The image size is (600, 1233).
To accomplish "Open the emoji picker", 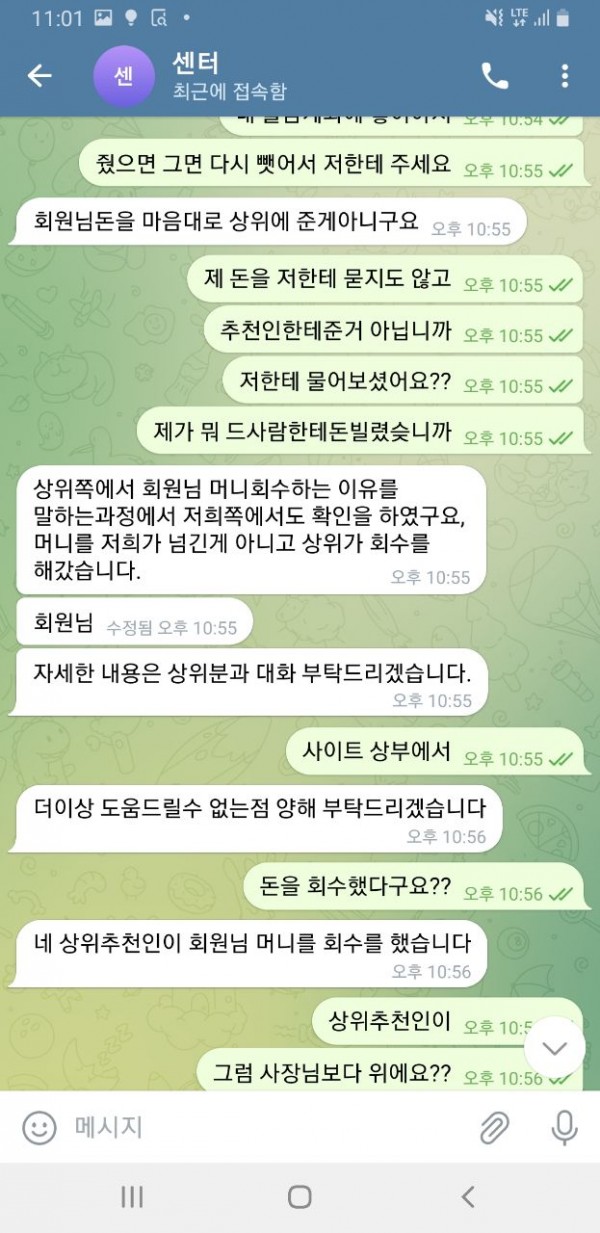I will click(x=39, y=1128).
